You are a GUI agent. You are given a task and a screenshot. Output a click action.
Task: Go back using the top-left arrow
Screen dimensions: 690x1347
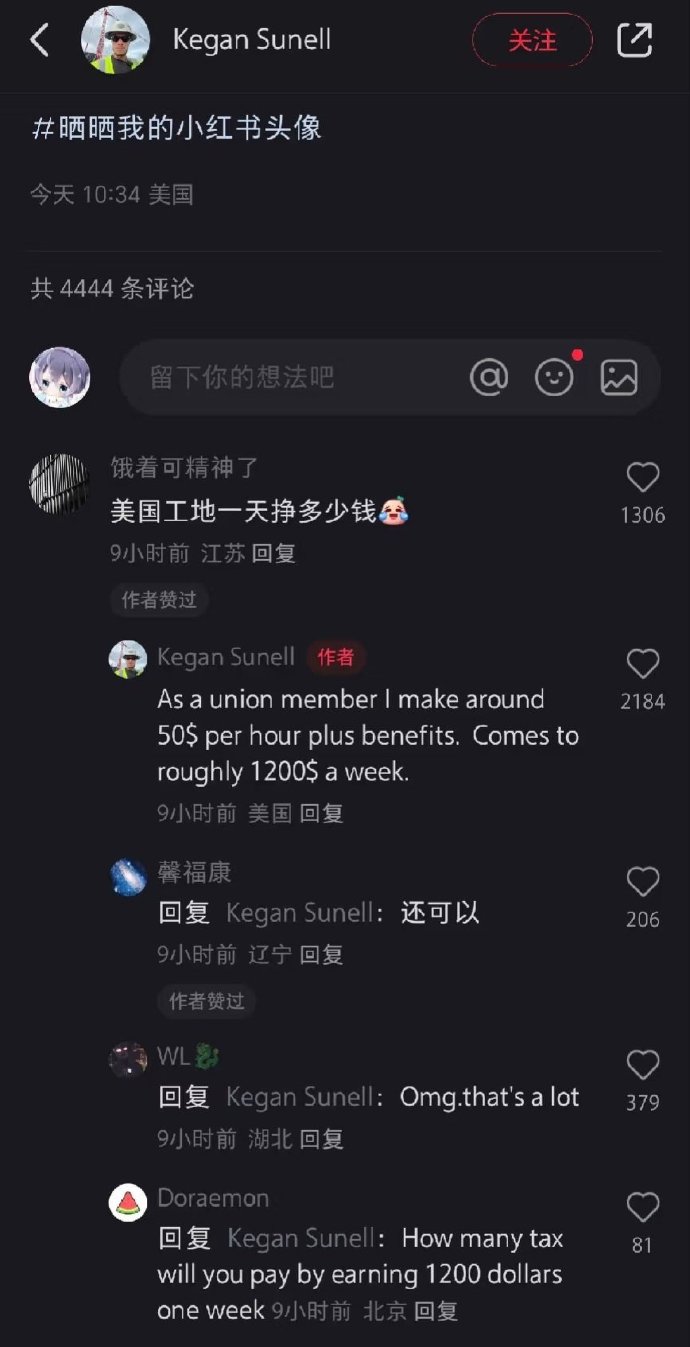(40, 40)
